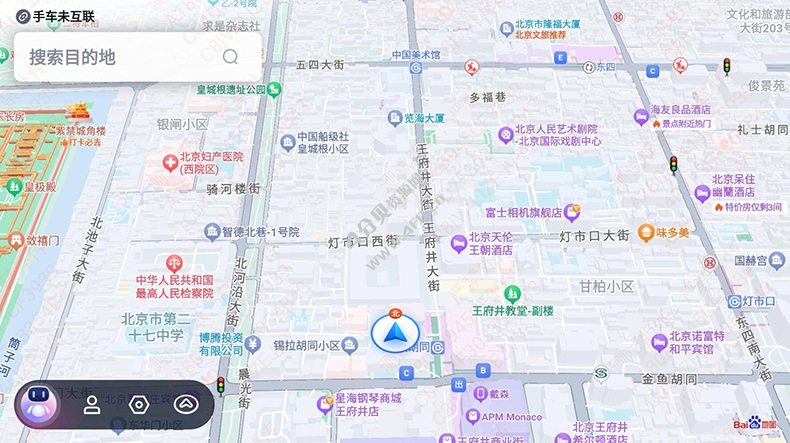Select the 王府井教堂-副楼 marker
Screen dimensions: 790x443
point(513,293)
